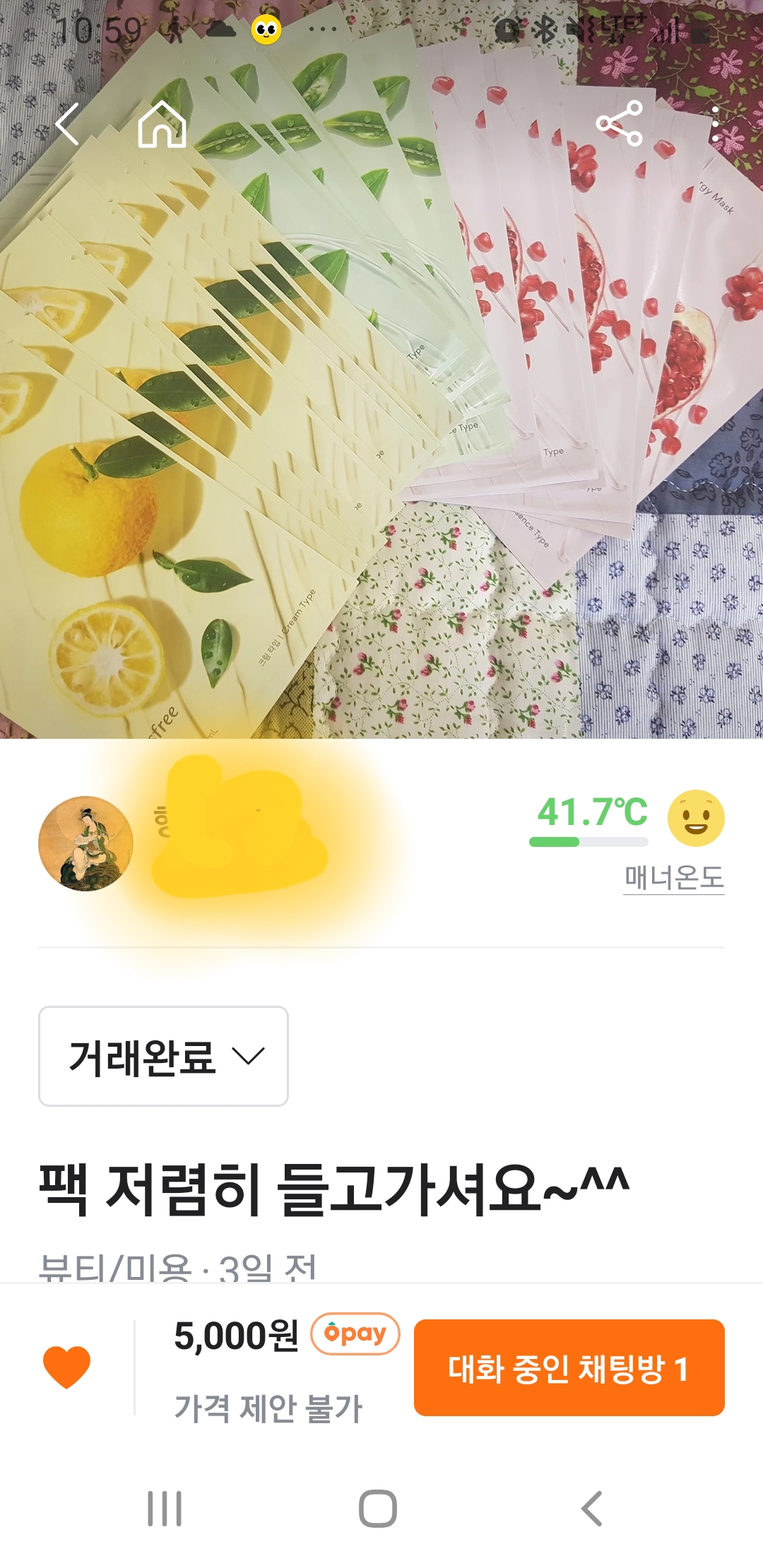
Task: Tap the system home button
Action: [378, 1509]
